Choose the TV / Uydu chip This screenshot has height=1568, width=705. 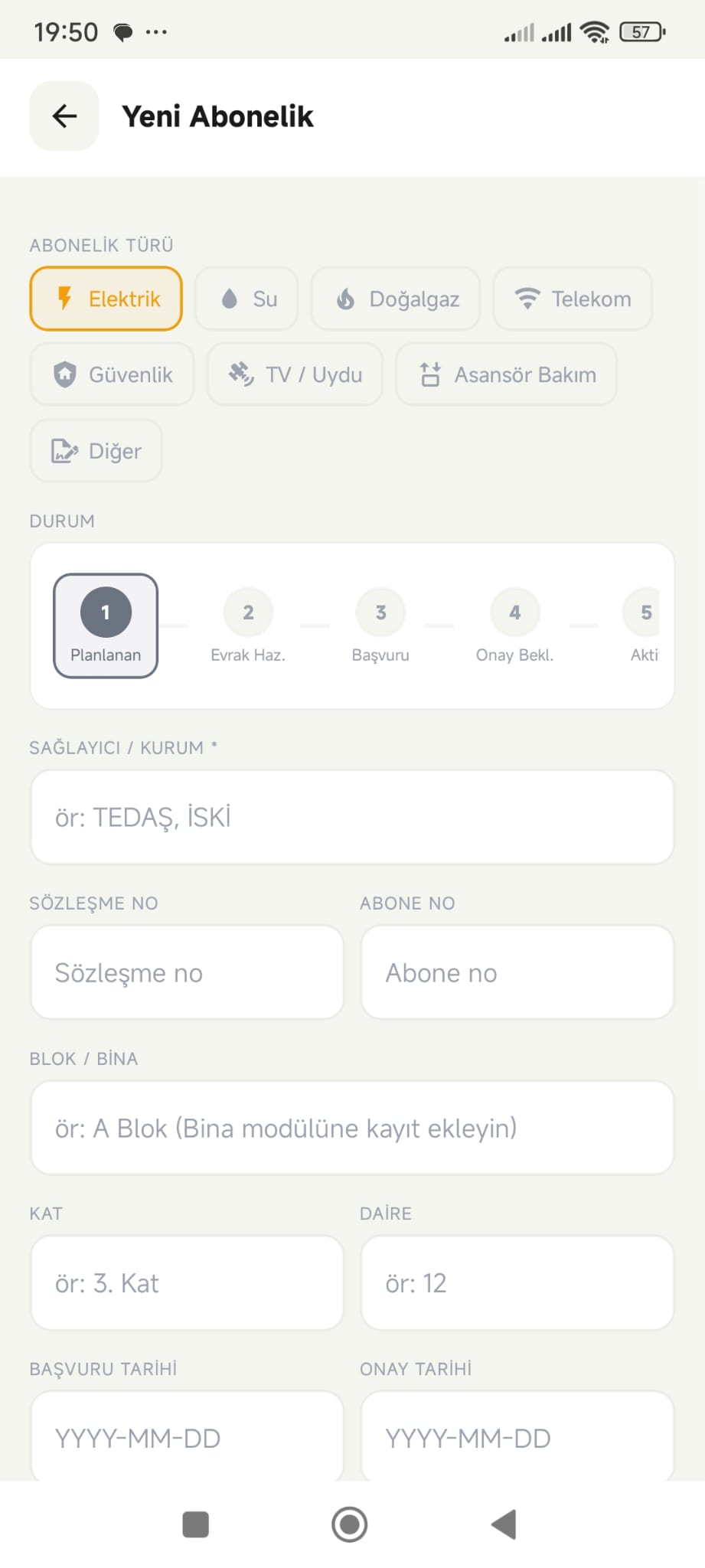coord(295,374)
